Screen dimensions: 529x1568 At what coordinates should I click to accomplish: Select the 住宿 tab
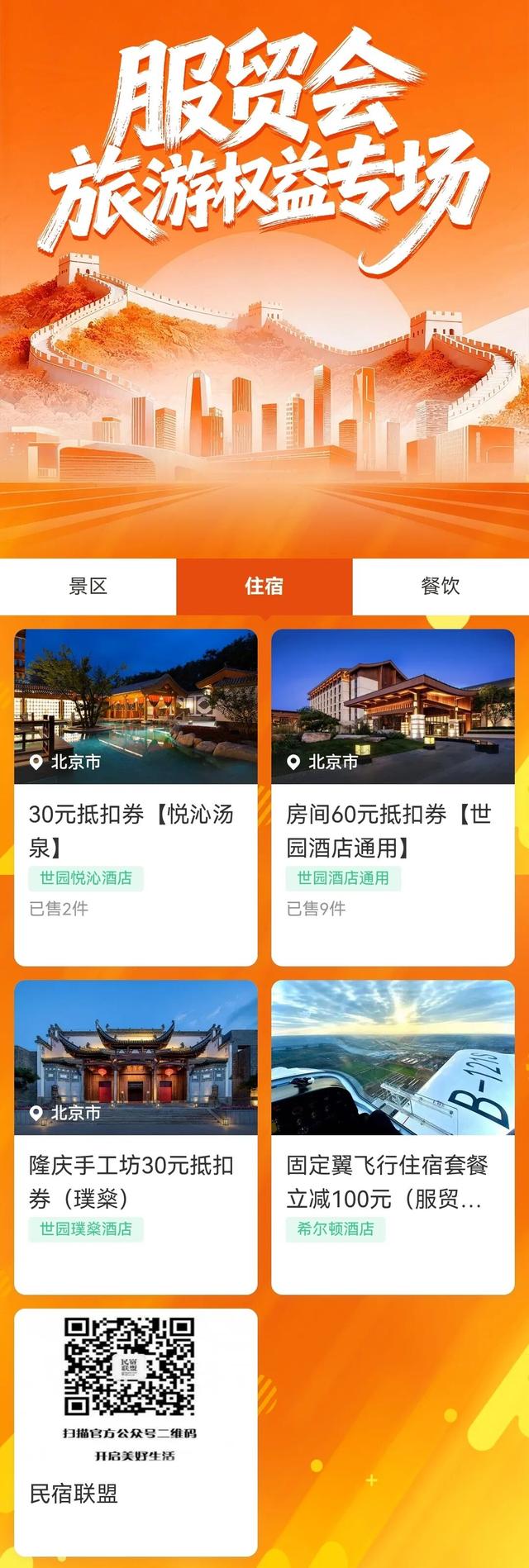pyautogui.click(x=264, y=587)
